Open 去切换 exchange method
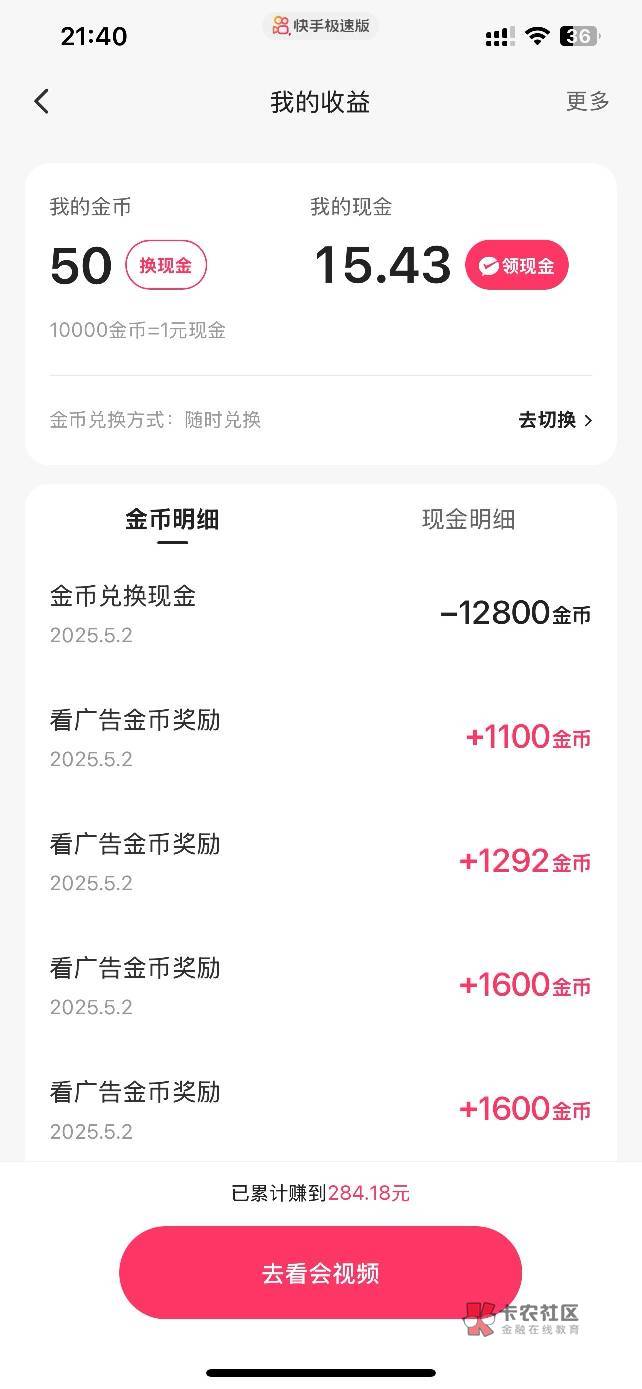Image resolution: width=642 pixels, height=1389 pixels. point(555,420)
